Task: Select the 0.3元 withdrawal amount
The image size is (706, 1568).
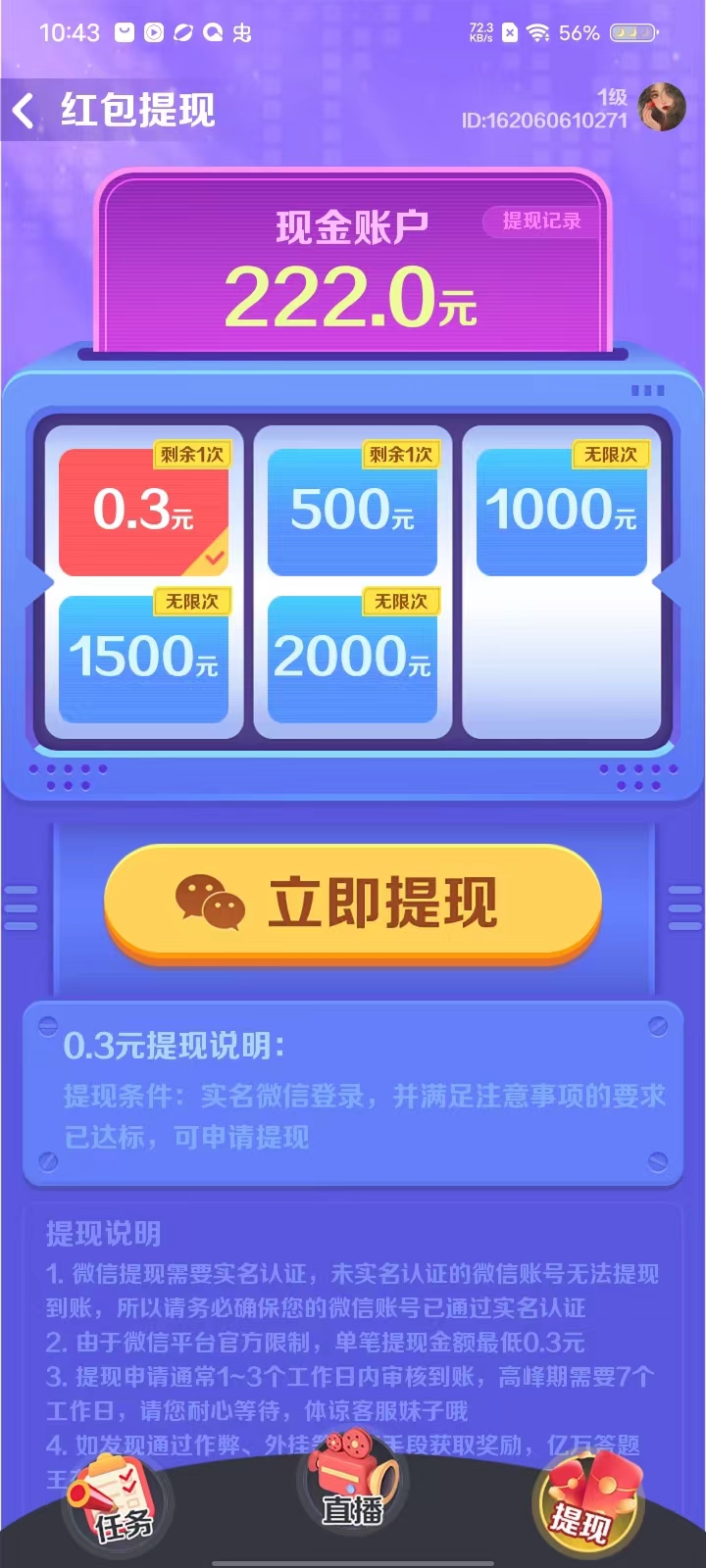Action: (x=144, y=512)
